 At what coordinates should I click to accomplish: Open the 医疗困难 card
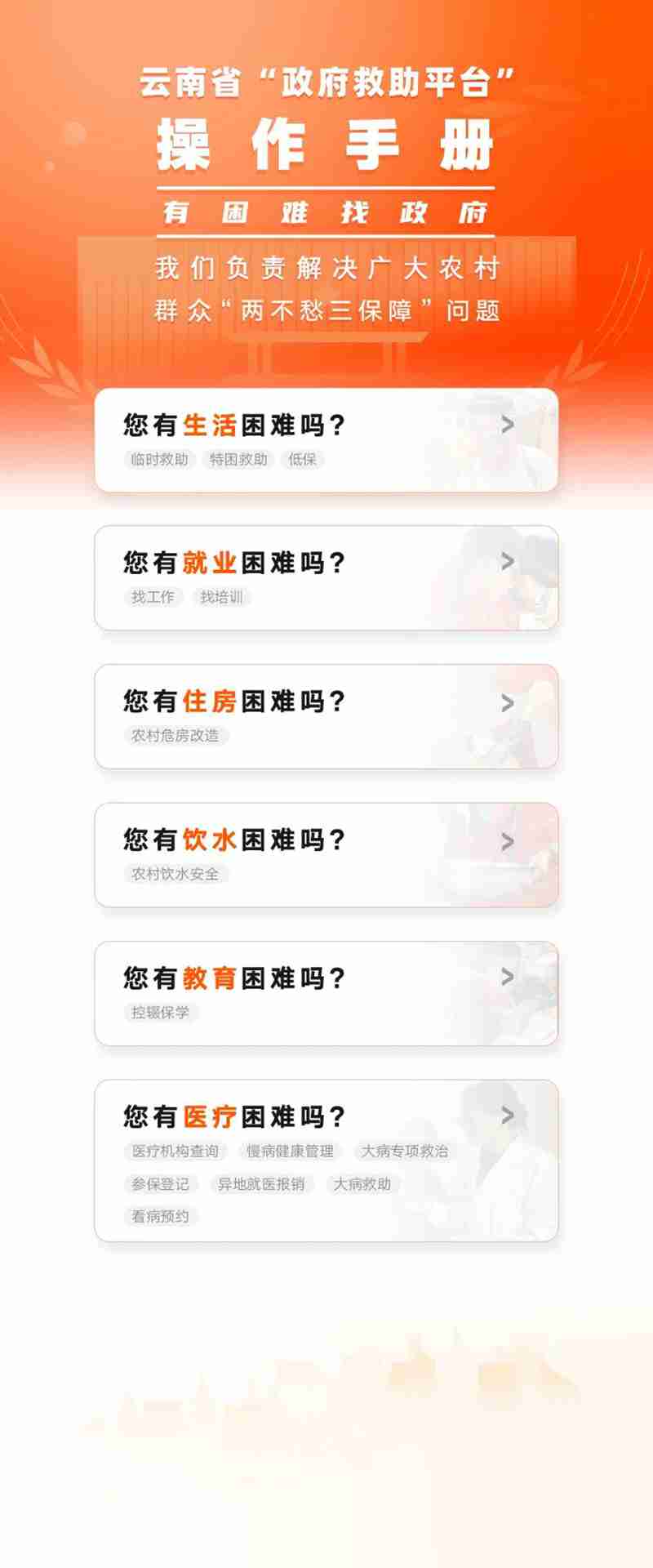tap(326, 1160)
